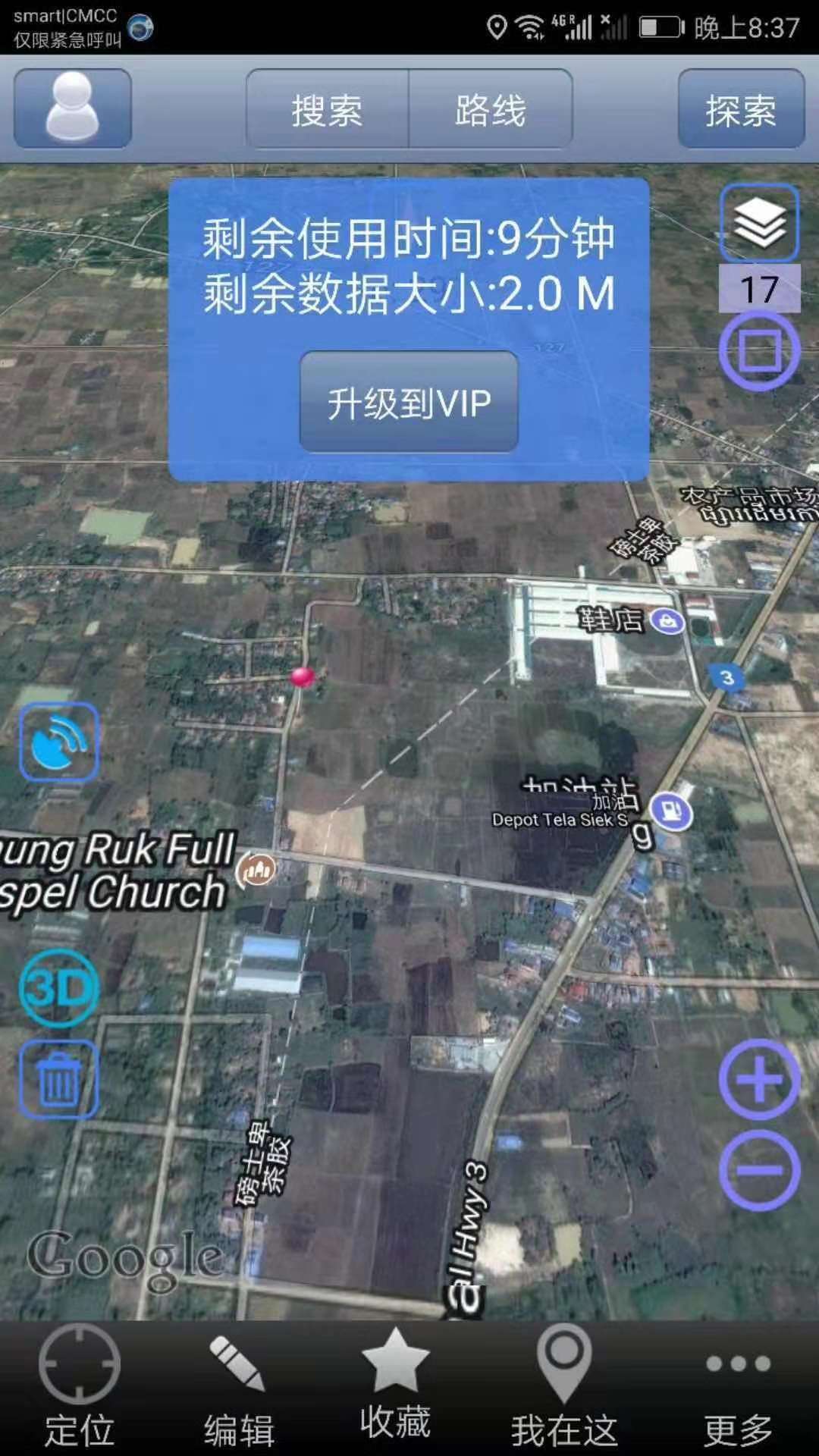Open the user profile avatar button
The image size is (819, 1456).
coord(73,108)
